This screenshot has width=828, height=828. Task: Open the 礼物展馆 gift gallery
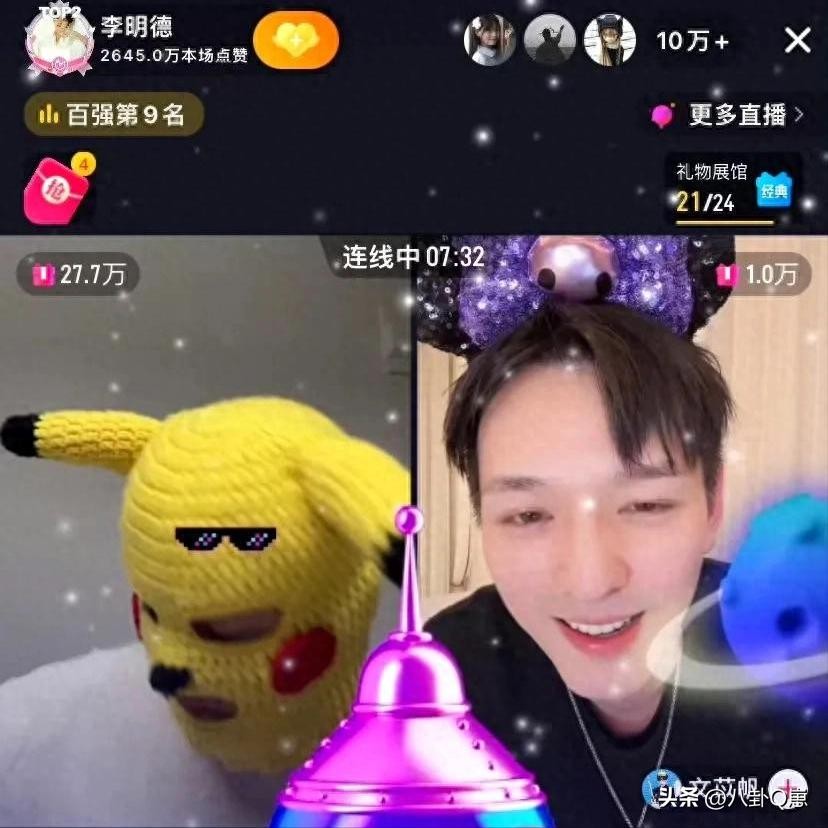tap(733, 188)
